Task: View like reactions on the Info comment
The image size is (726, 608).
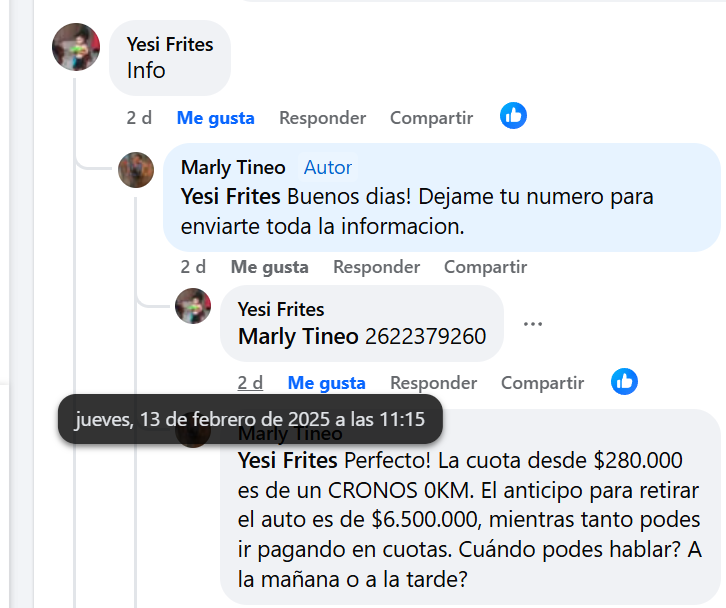Action: [513, 116]
